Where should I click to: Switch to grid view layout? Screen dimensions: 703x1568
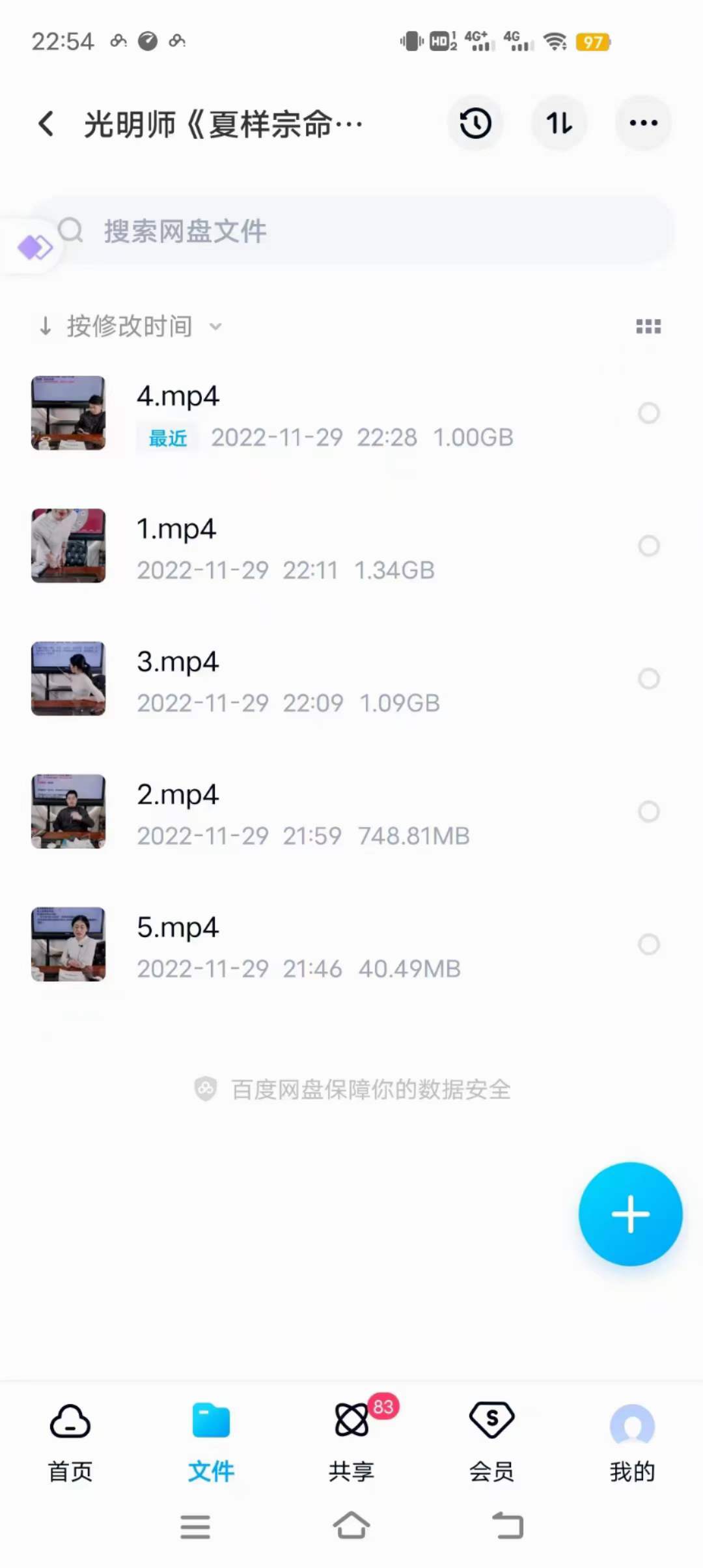click(x=648, y=326)
